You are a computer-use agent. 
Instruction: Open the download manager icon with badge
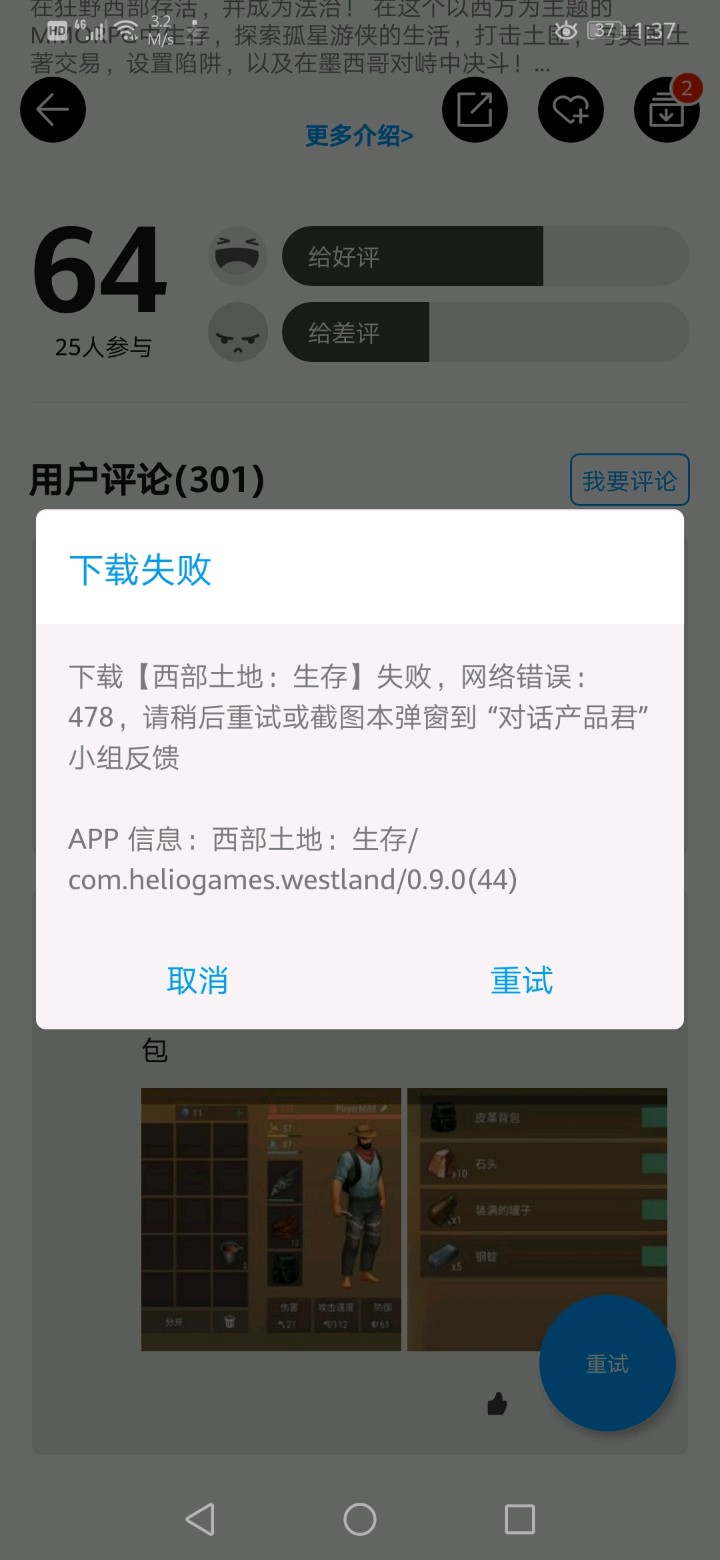(666, 110)
